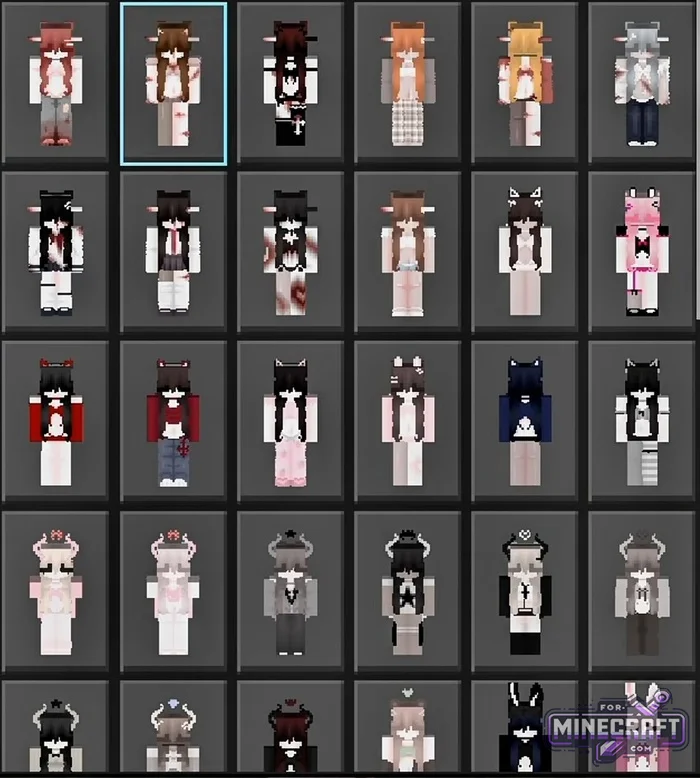Select the pink-haired skin with black bow

[642, 252]
